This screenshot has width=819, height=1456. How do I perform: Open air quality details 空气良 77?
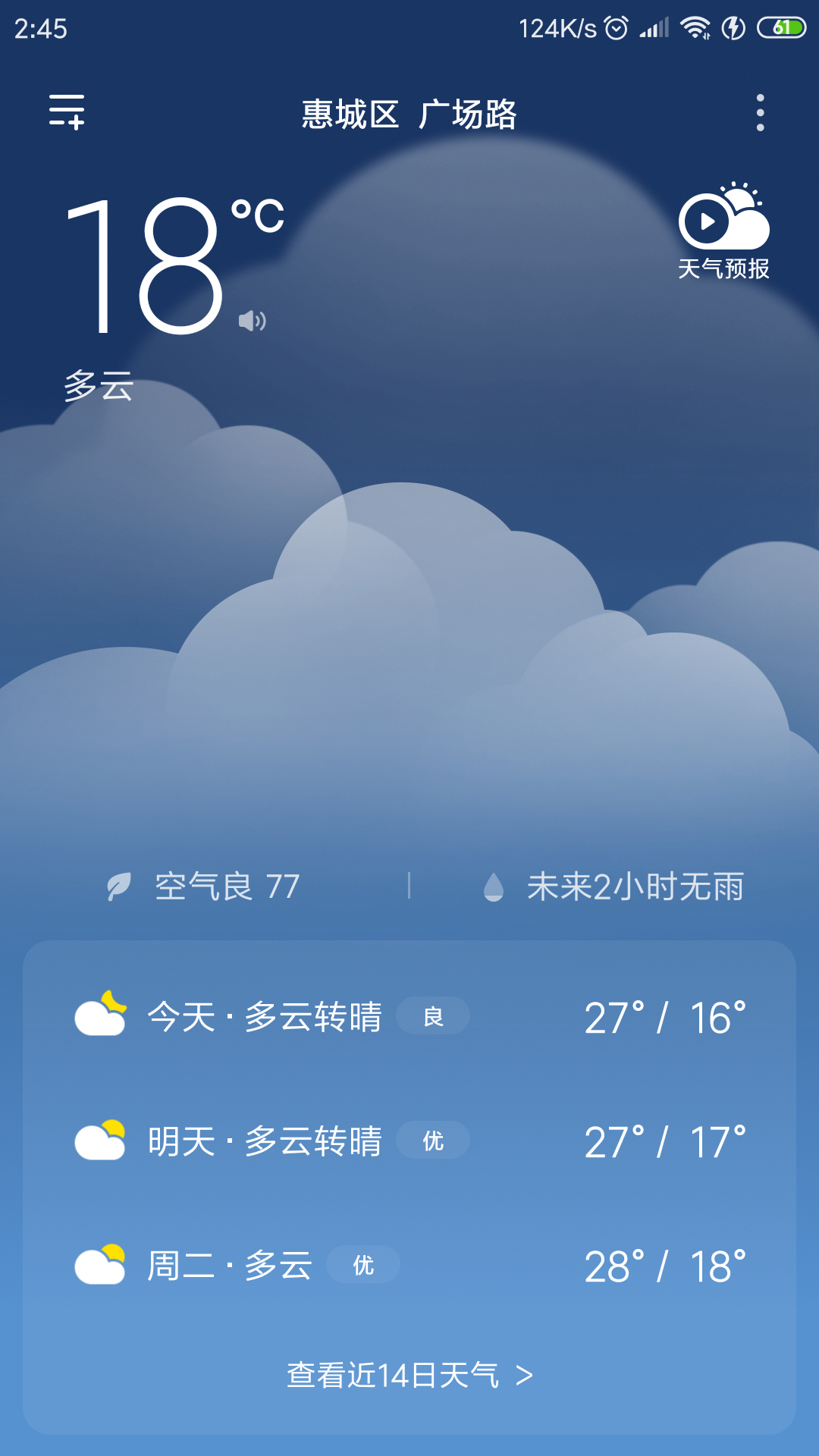click(x=205, y=886)
